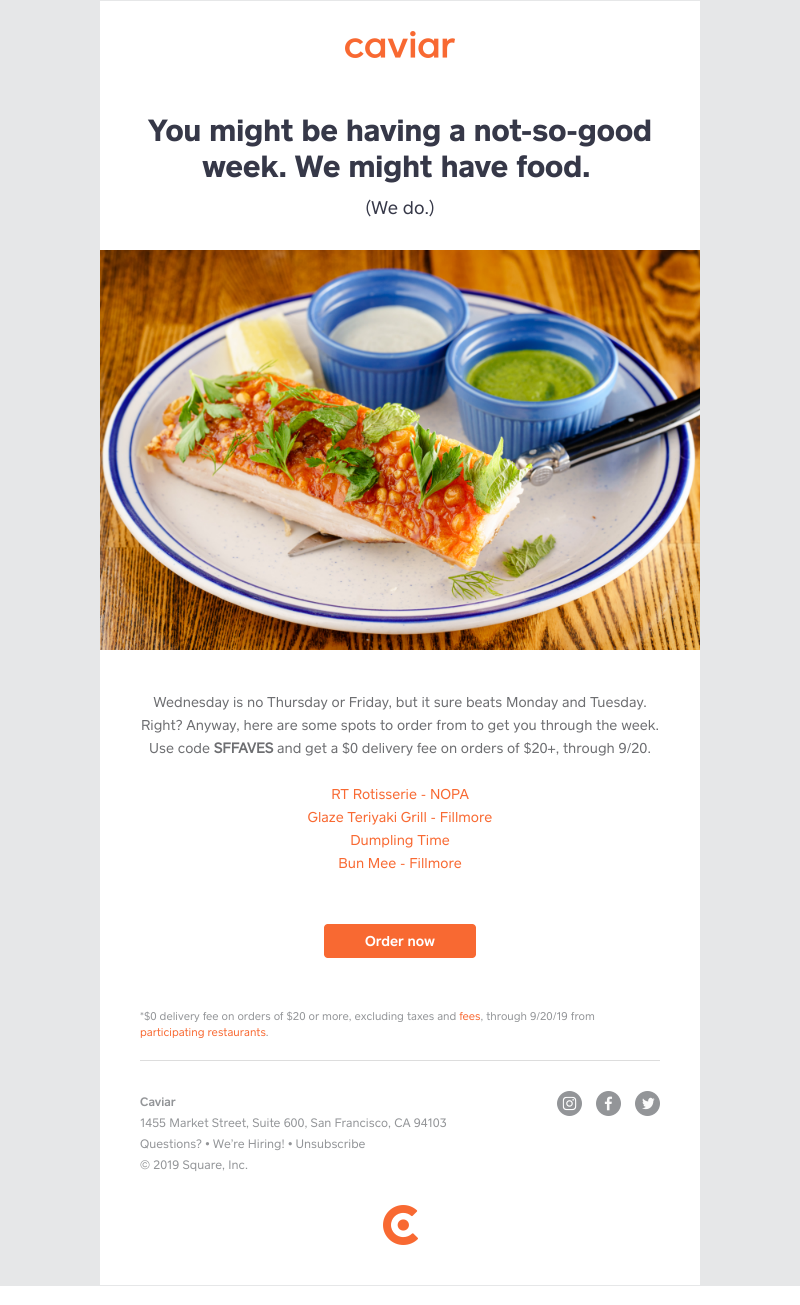Open Caviar's Twitter profile
800x1305 pixels.
click(x=648, y=1103)
